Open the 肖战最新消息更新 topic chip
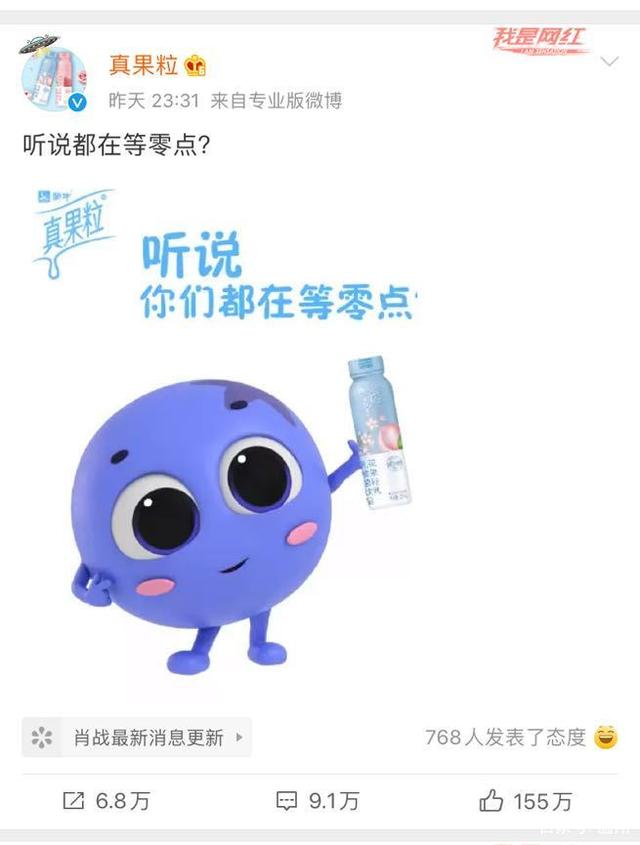 [x=137, y=738]
